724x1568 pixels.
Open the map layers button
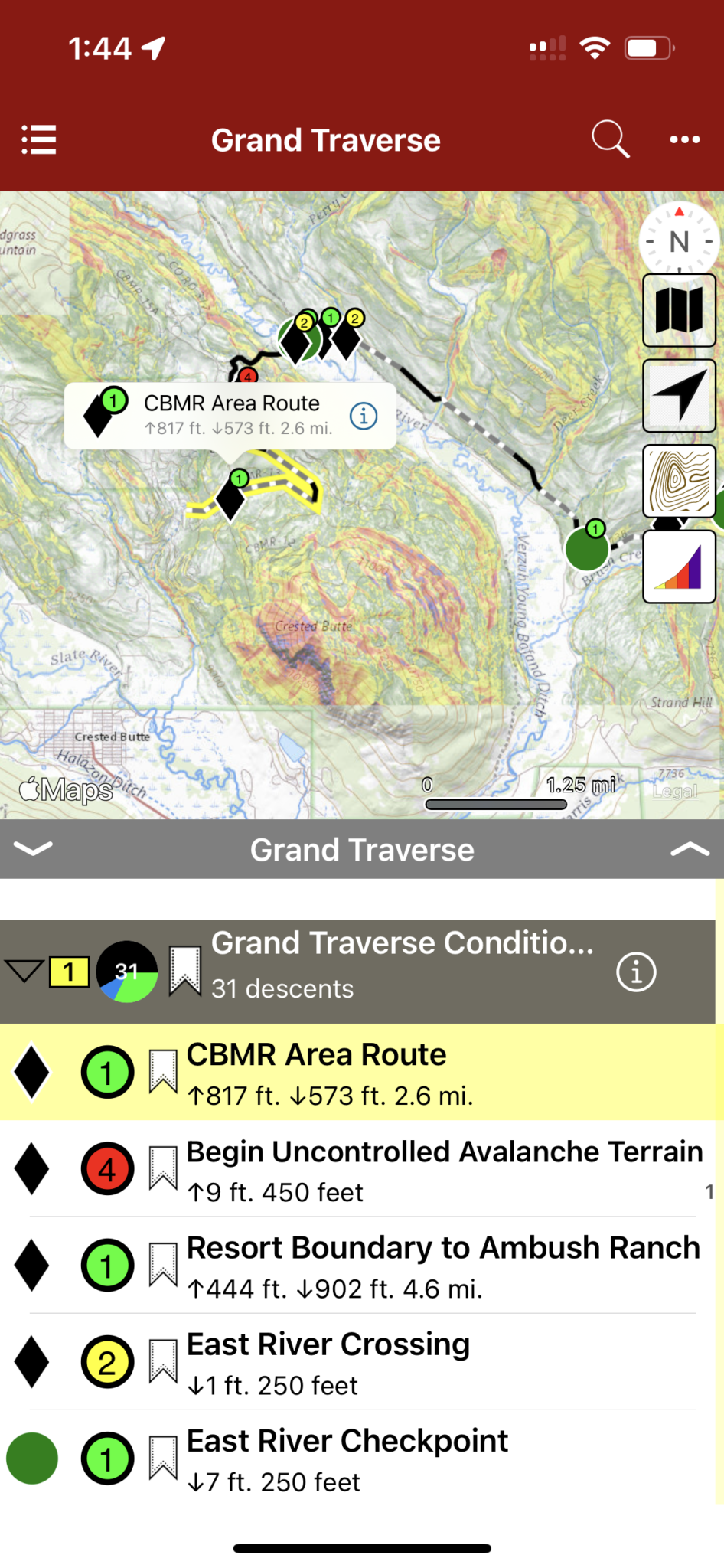pyautogui.click(x=679, y=310)
